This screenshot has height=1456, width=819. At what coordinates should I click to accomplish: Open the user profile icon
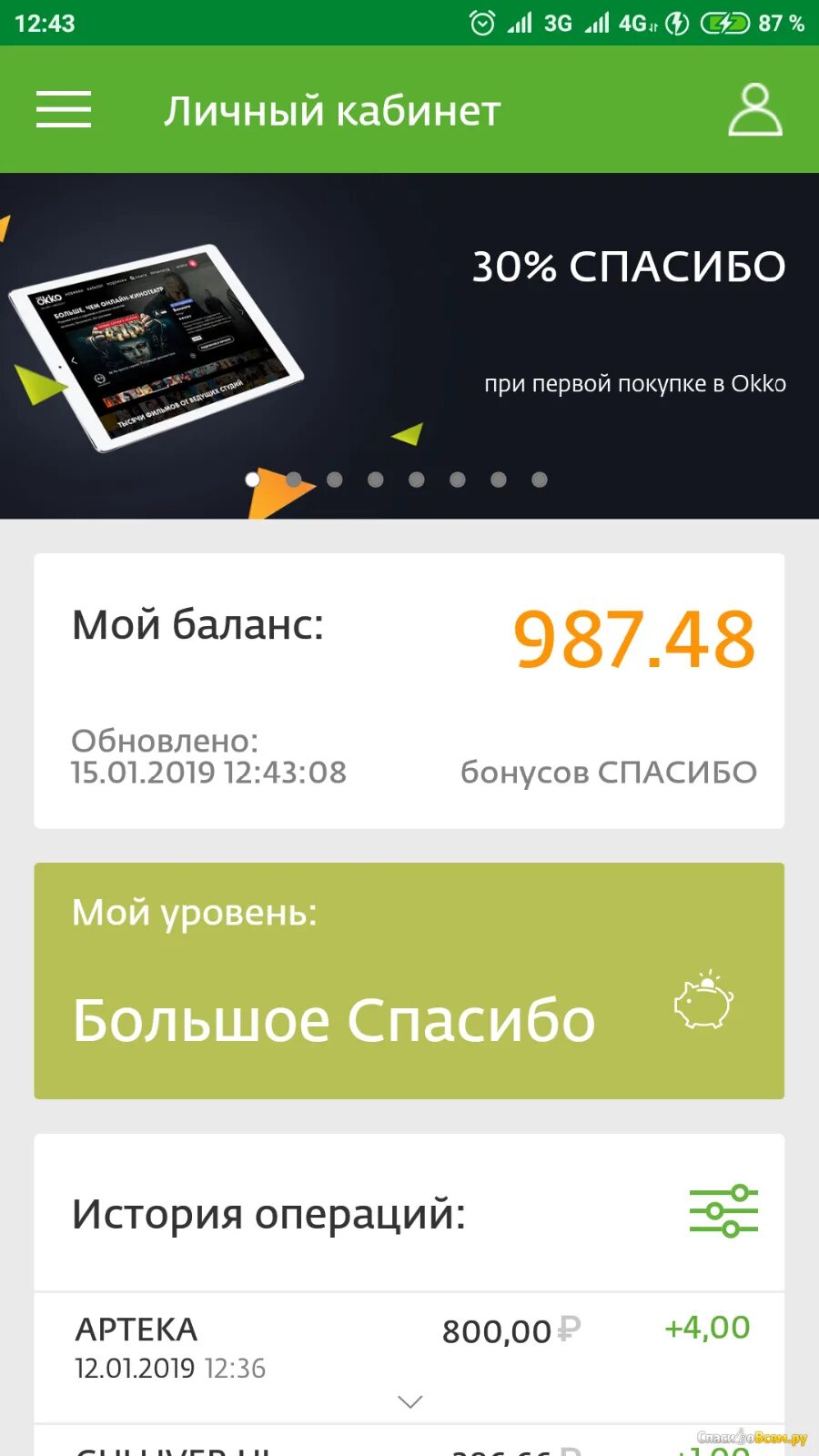755,109
